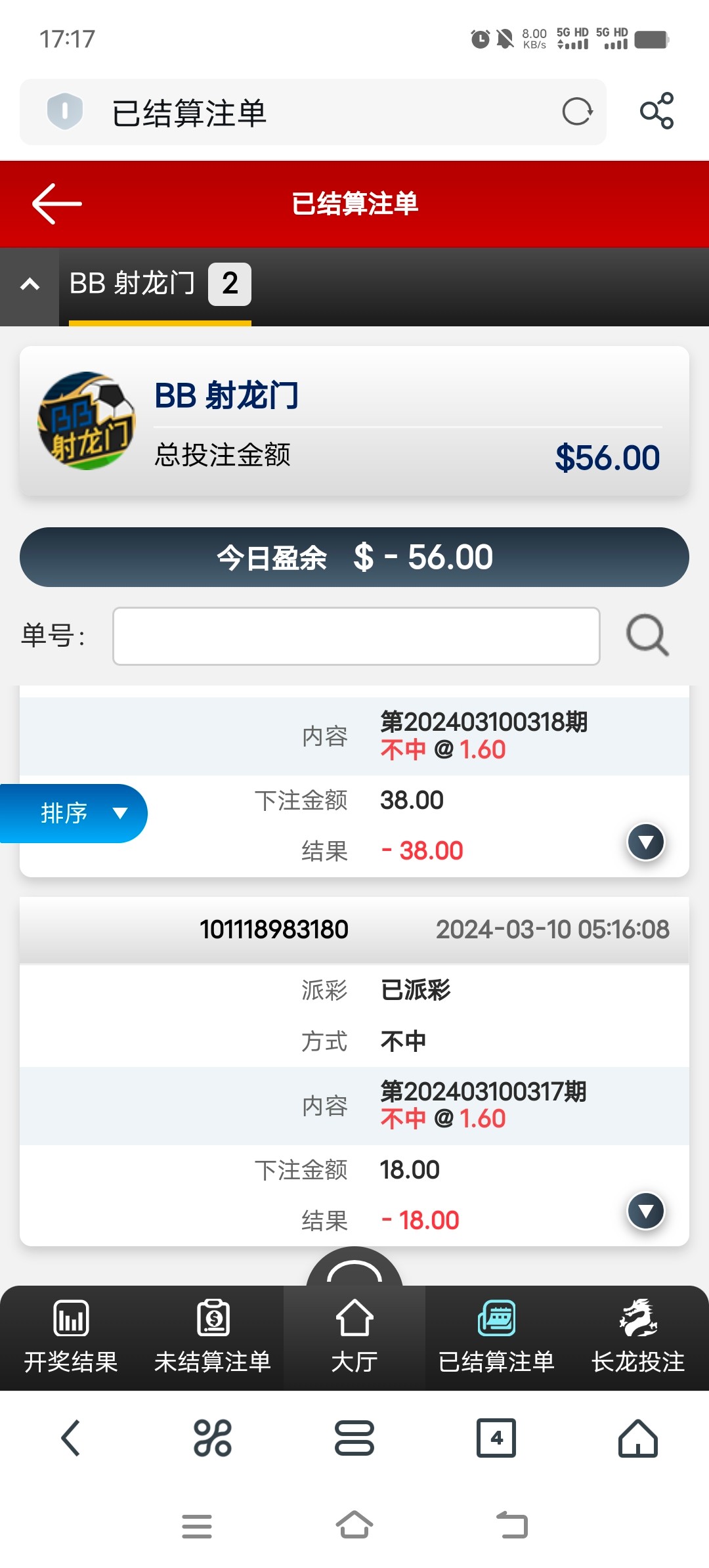Image resolution: width=709 pixels, height=1568 pixels.
Task: Go to the browser home page
Action: 638,1438
